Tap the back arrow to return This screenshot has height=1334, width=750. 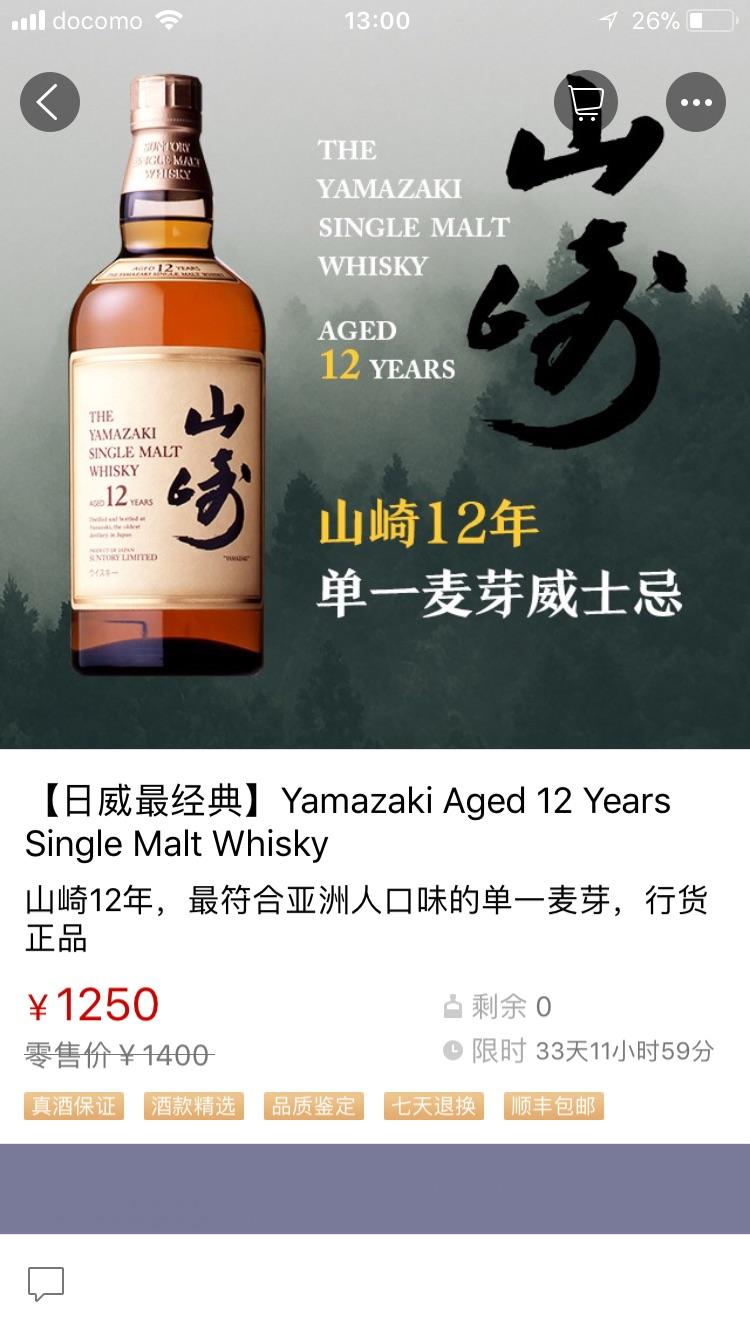[x=50, y=101]
